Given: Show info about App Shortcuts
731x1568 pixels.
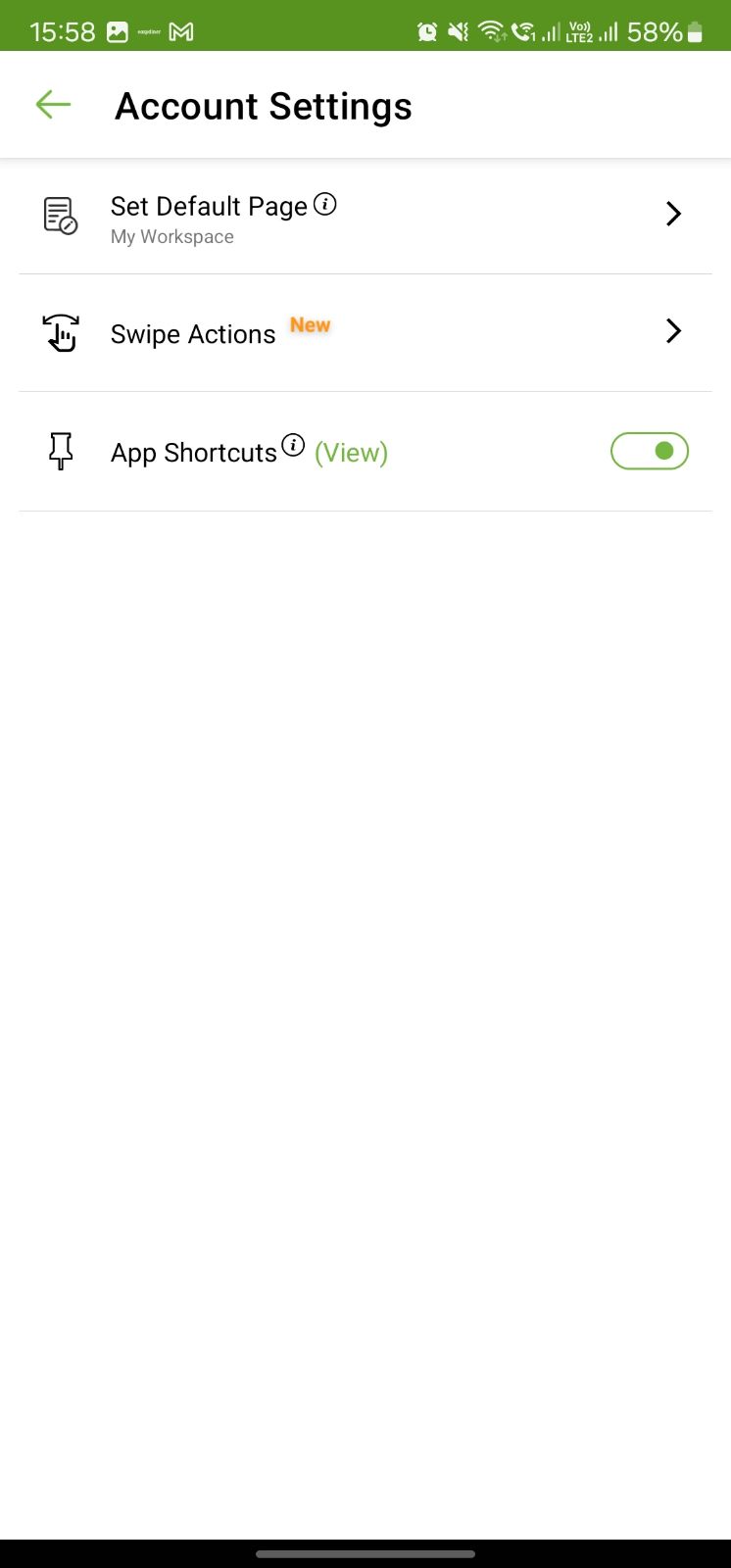Looking at the screenshot, I should click(x=293, y=445).
